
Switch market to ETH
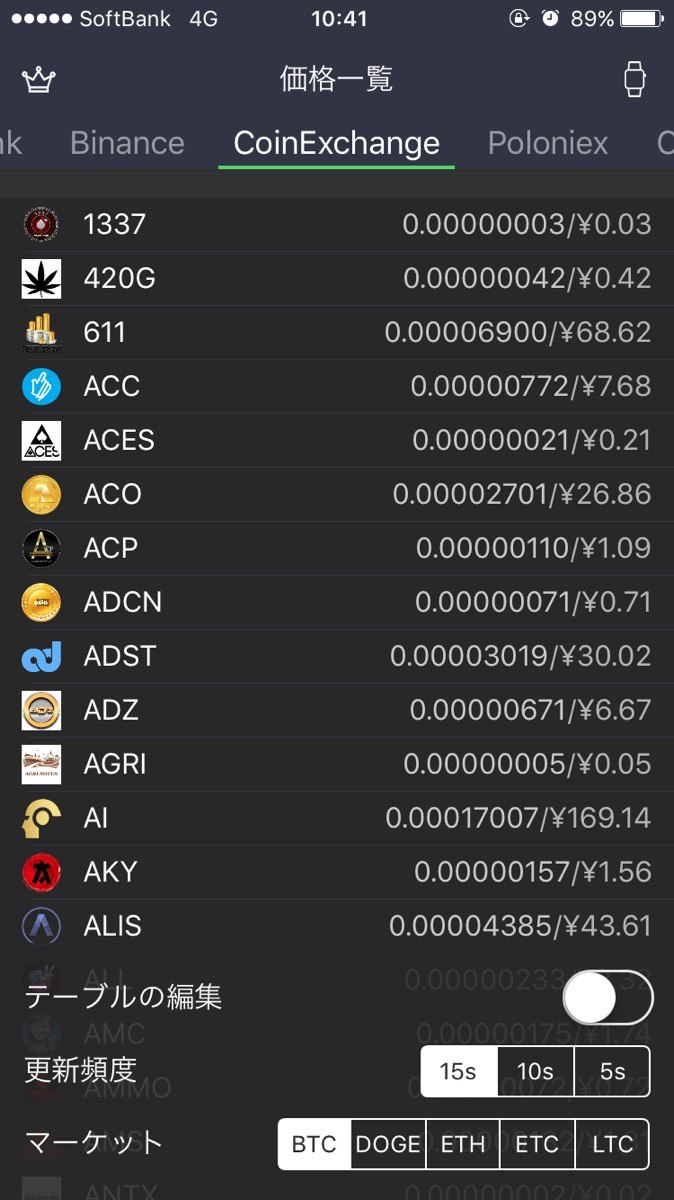[463, 1144]
